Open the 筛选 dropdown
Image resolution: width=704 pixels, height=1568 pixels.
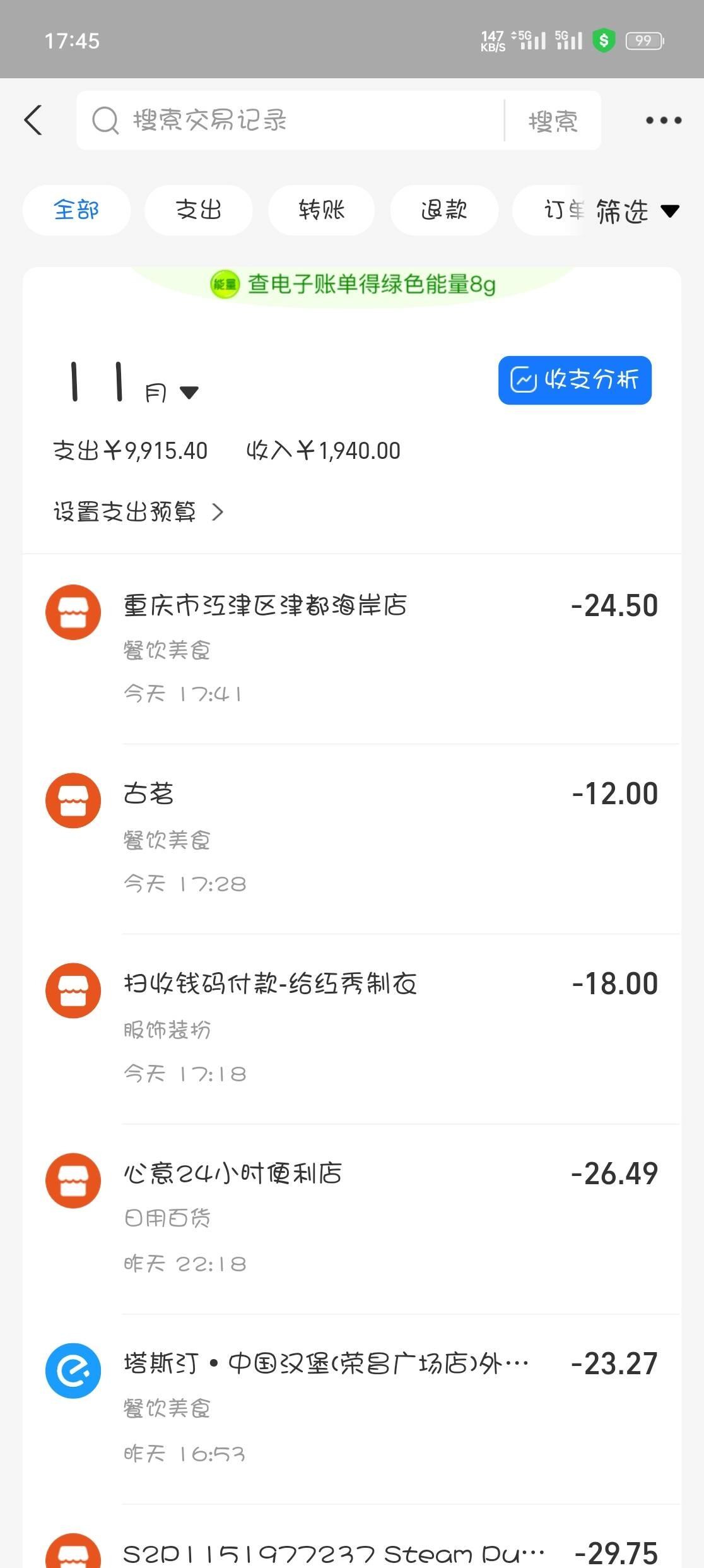[637, 211]
